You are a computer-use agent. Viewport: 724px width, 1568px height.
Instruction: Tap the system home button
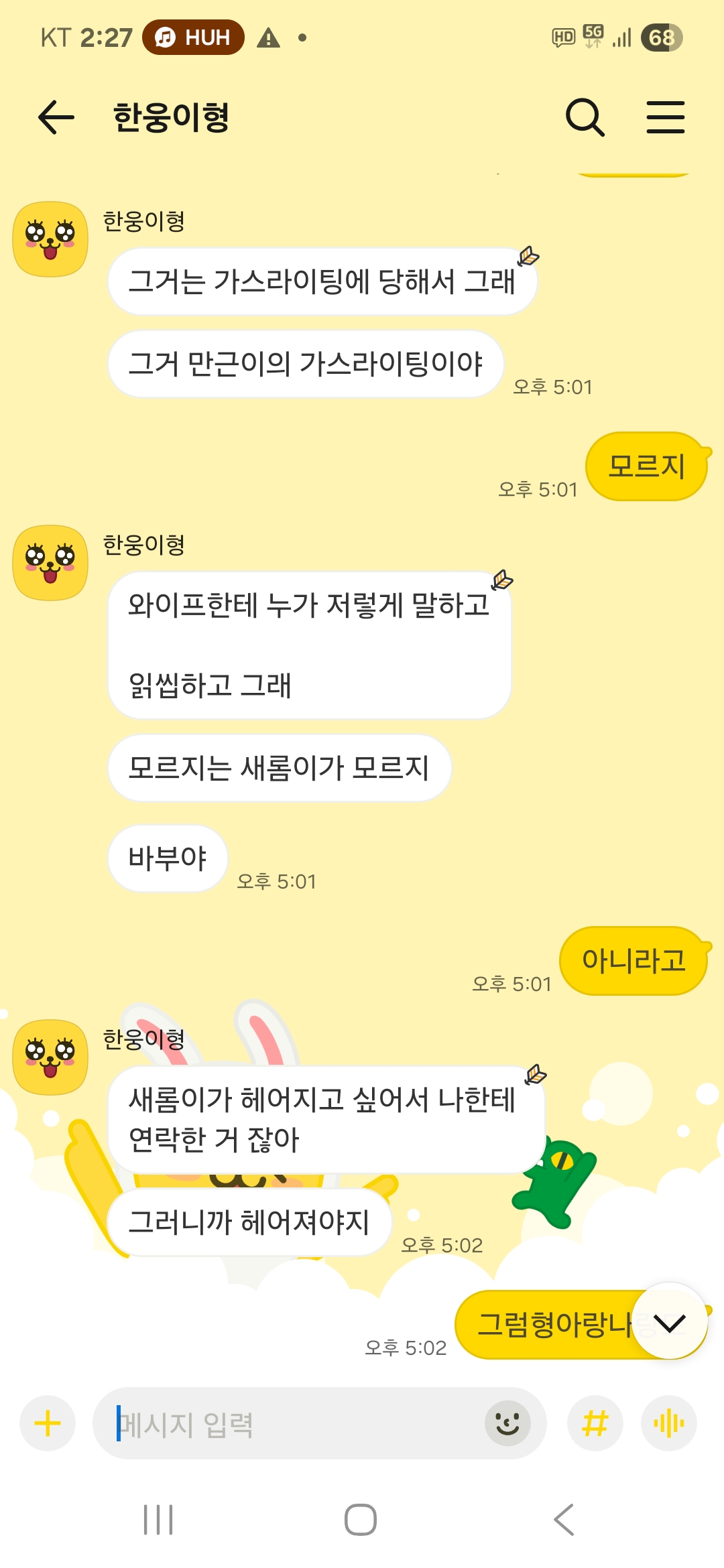361,1519
